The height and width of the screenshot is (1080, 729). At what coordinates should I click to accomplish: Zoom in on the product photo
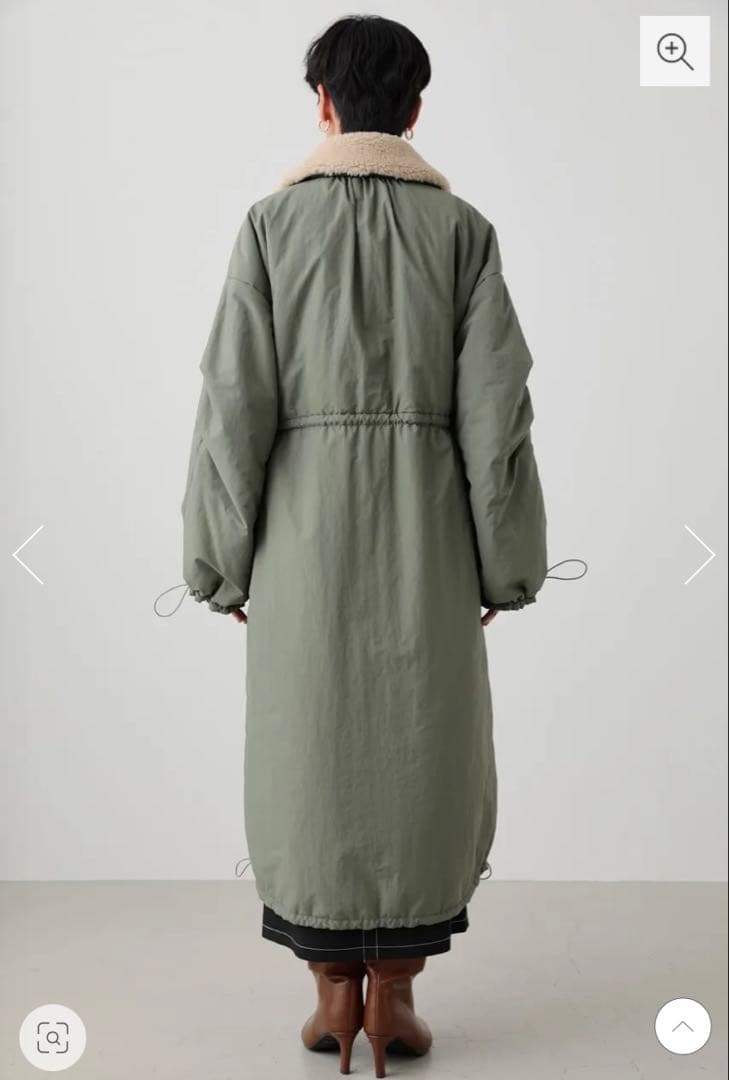[x=675, y=51]
